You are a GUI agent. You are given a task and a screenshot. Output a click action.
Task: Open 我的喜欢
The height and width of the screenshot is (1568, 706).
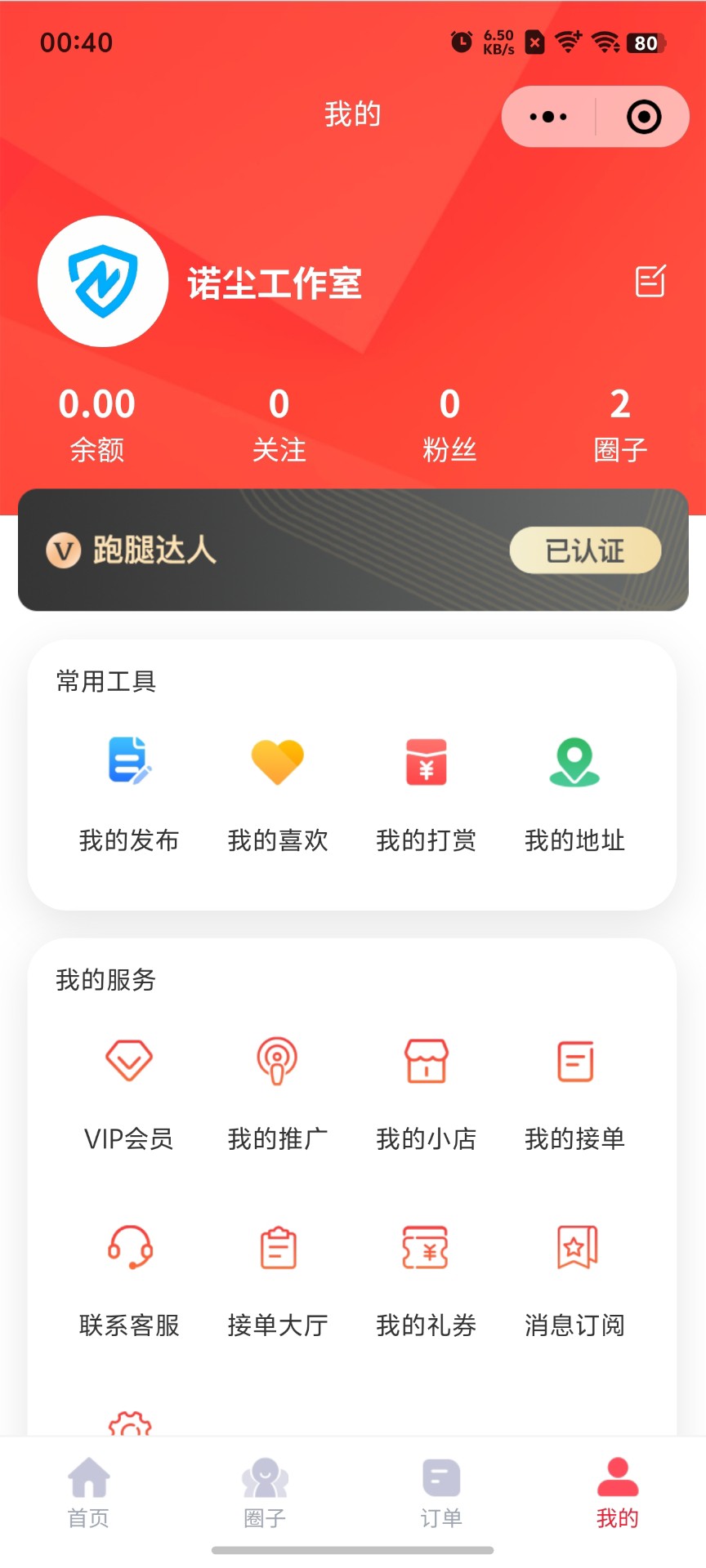pyautogui.click(x=278, y=792)
